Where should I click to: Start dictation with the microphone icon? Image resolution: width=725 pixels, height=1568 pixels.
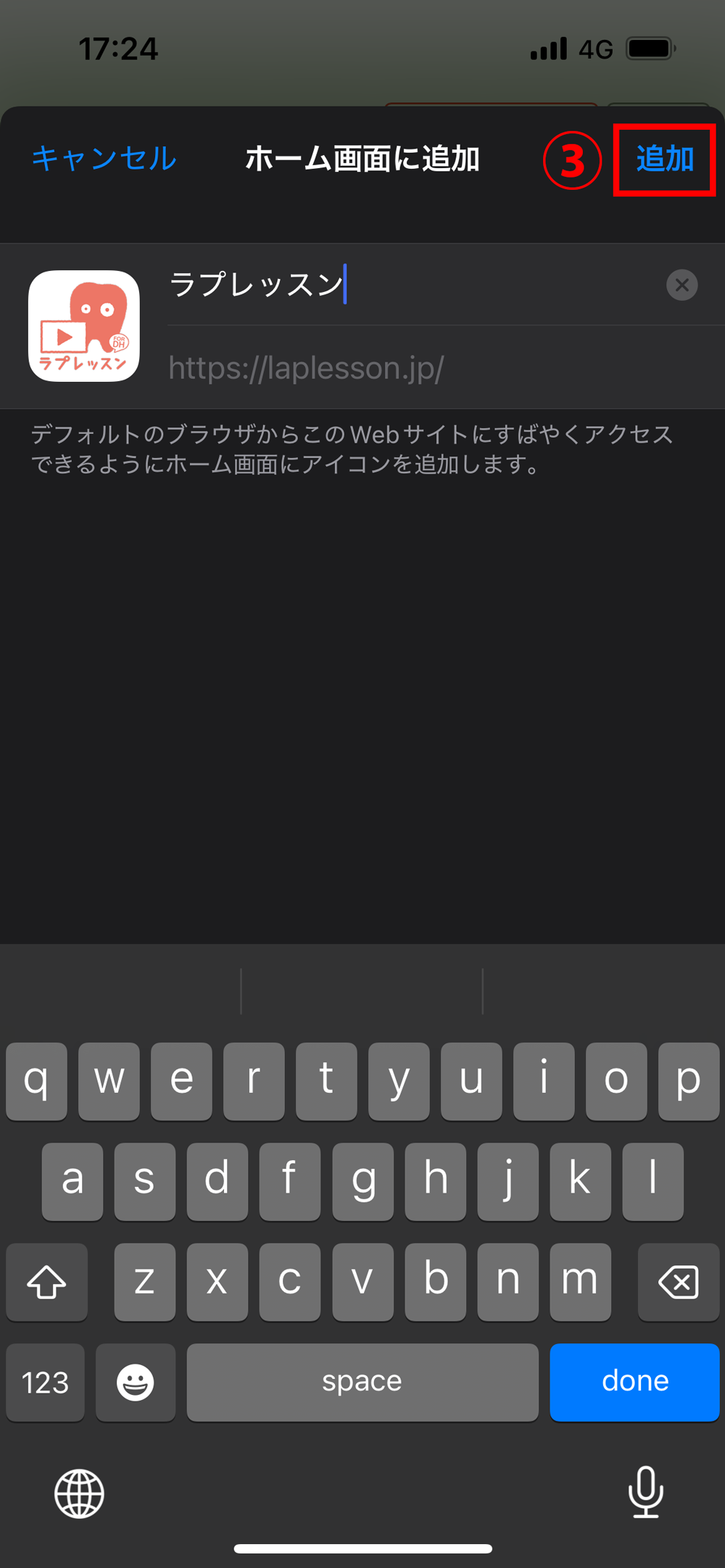point(645,1491)
